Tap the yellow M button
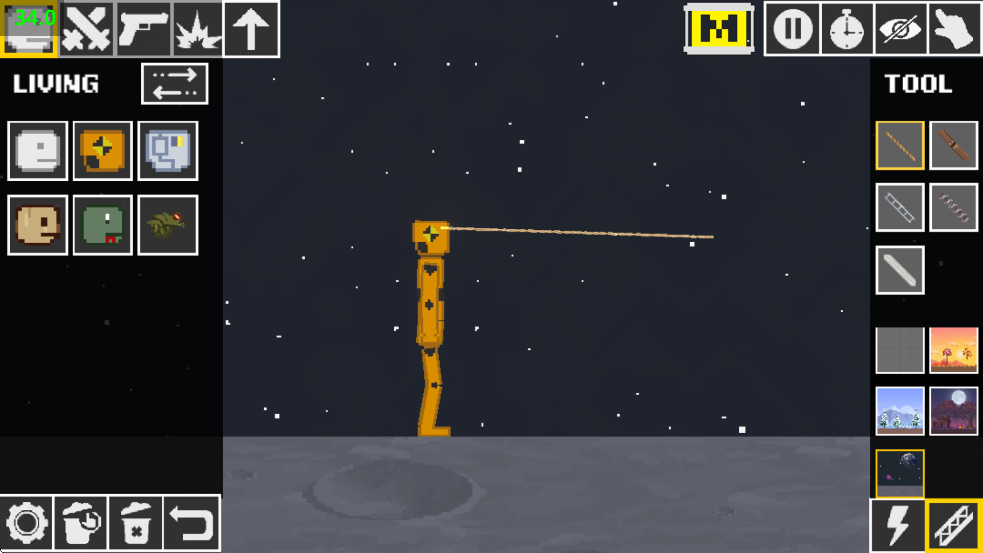Image resolution: width=983 pixels, height=553 pixels. (718, 29)
